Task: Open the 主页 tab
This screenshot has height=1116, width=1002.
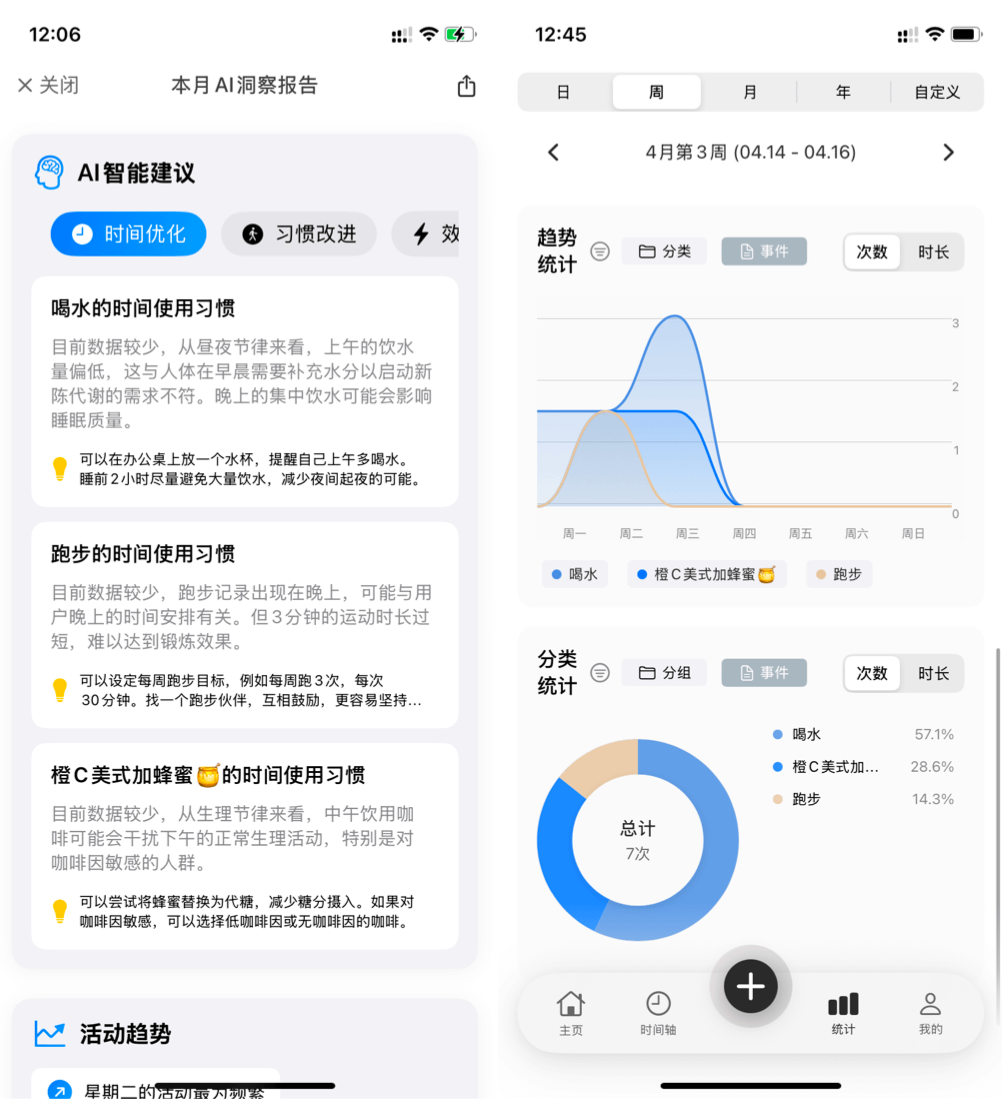Action: [x=570, y=1012]
